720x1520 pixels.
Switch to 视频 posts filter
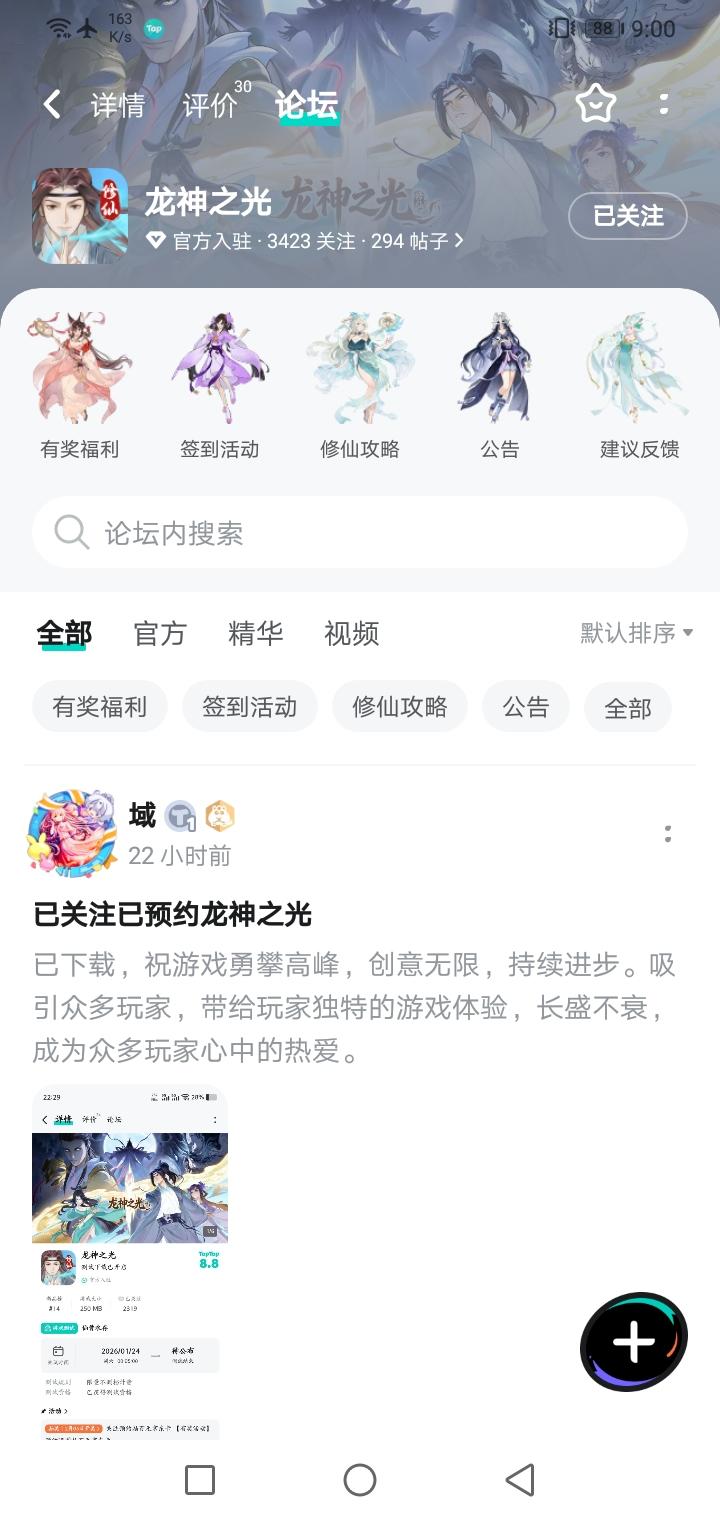[x=351, y=633]
